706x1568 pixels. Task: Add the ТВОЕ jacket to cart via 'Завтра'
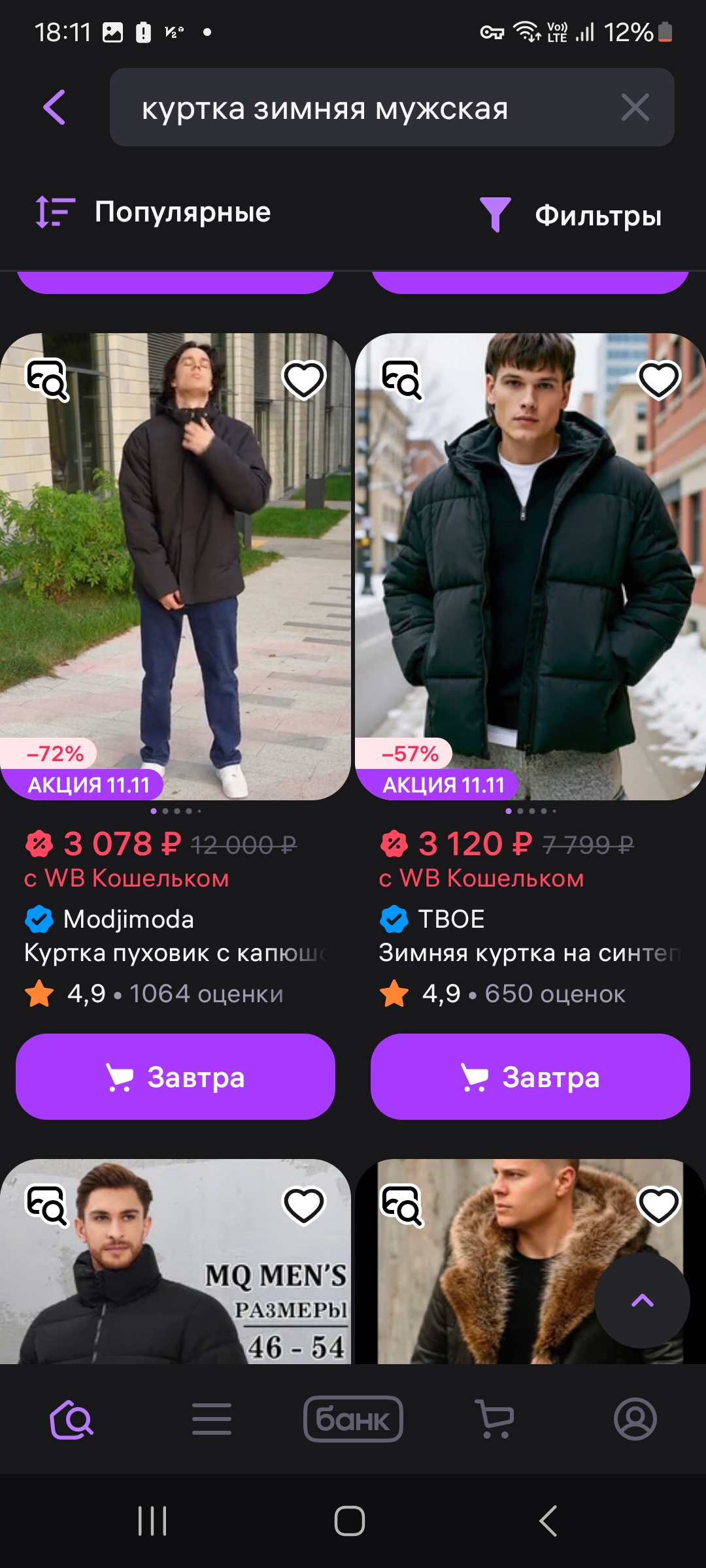pyautogui.click(x=530, y=1077)
